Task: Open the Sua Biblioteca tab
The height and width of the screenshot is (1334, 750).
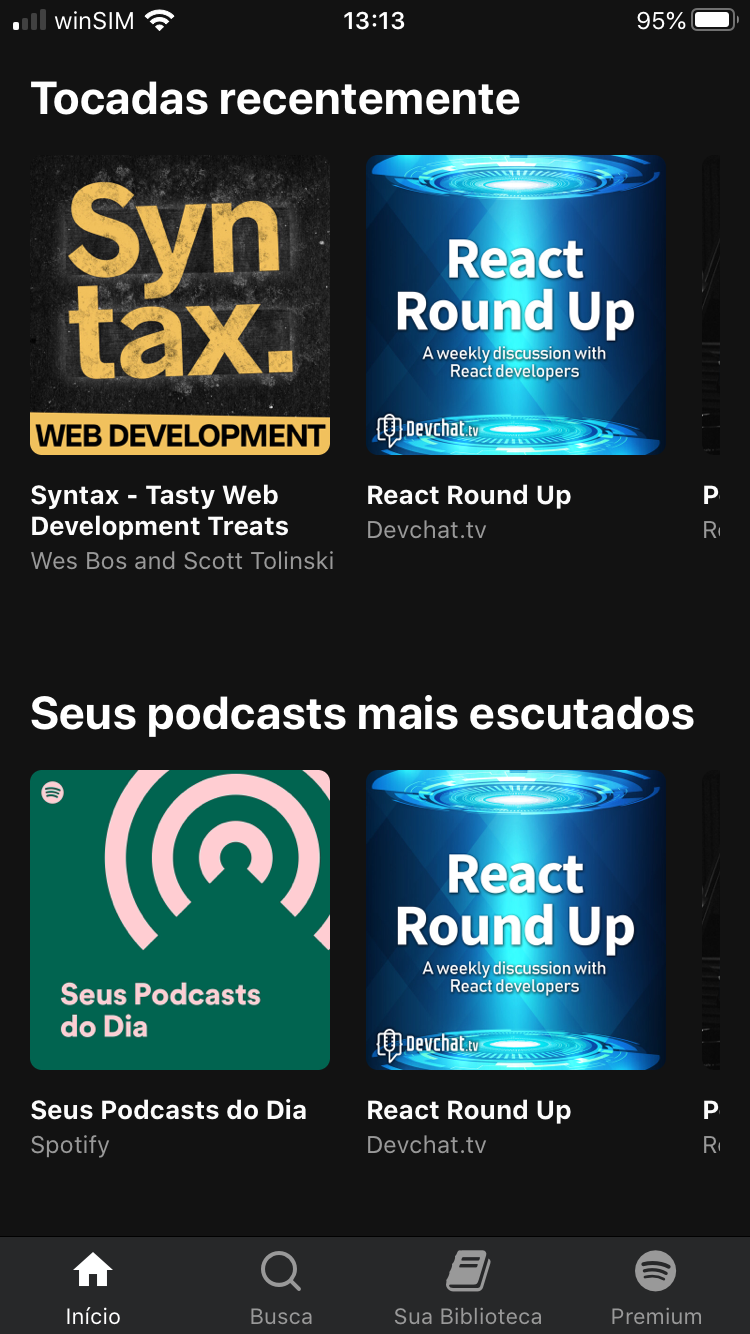Action: point(468,1288)
